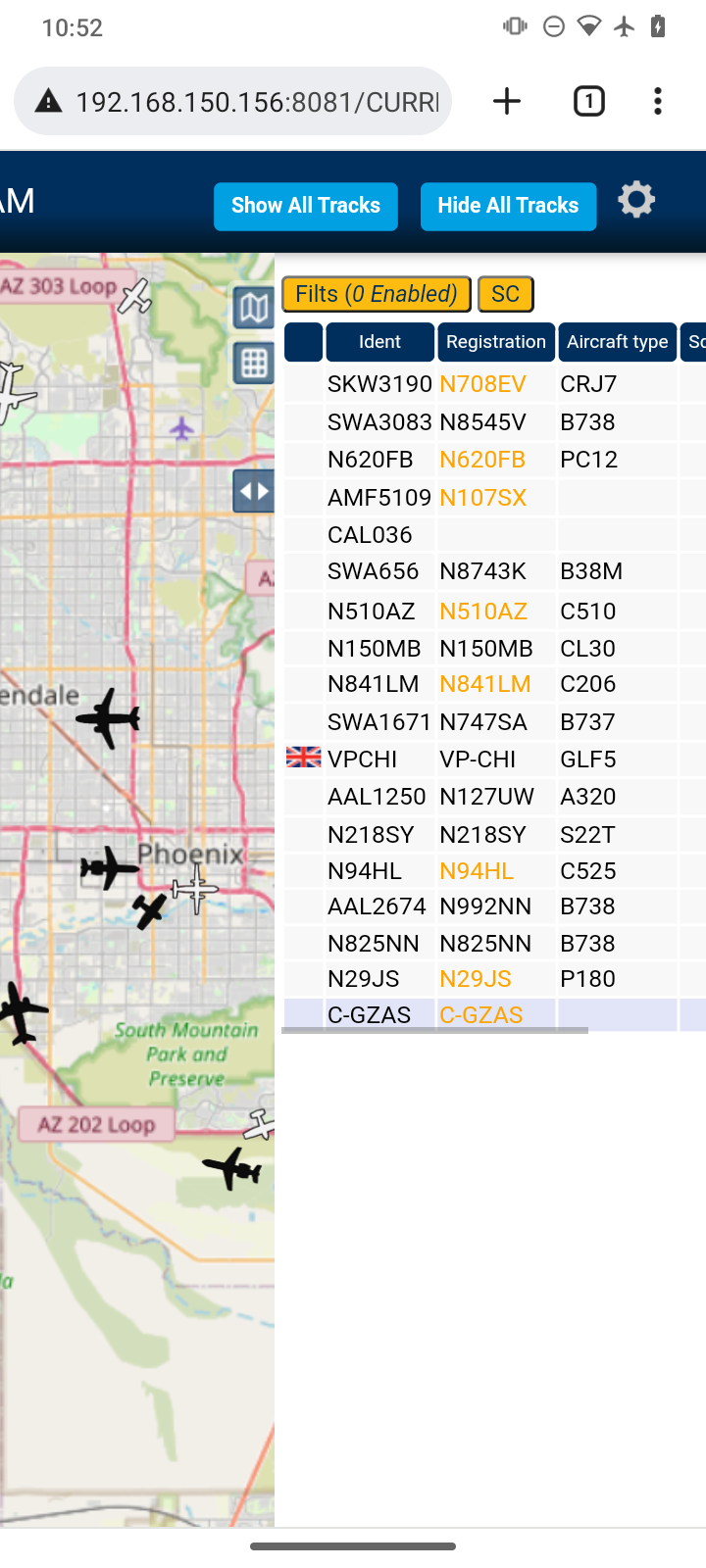Select the SWA3083 aircraft row
The height and width of the screenshot is (1568, 706).
[495, 422]
